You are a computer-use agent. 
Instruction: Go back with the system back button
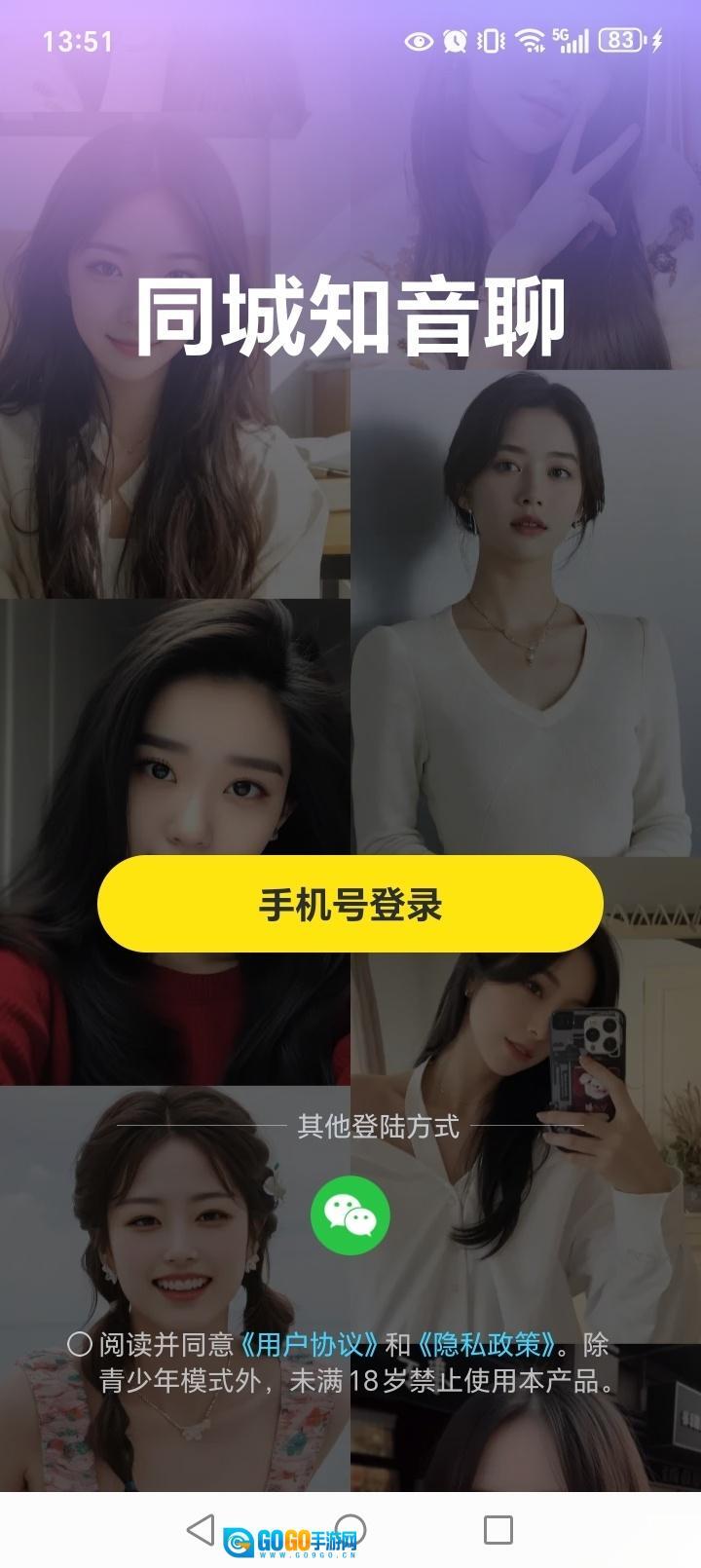(200, 1529)
